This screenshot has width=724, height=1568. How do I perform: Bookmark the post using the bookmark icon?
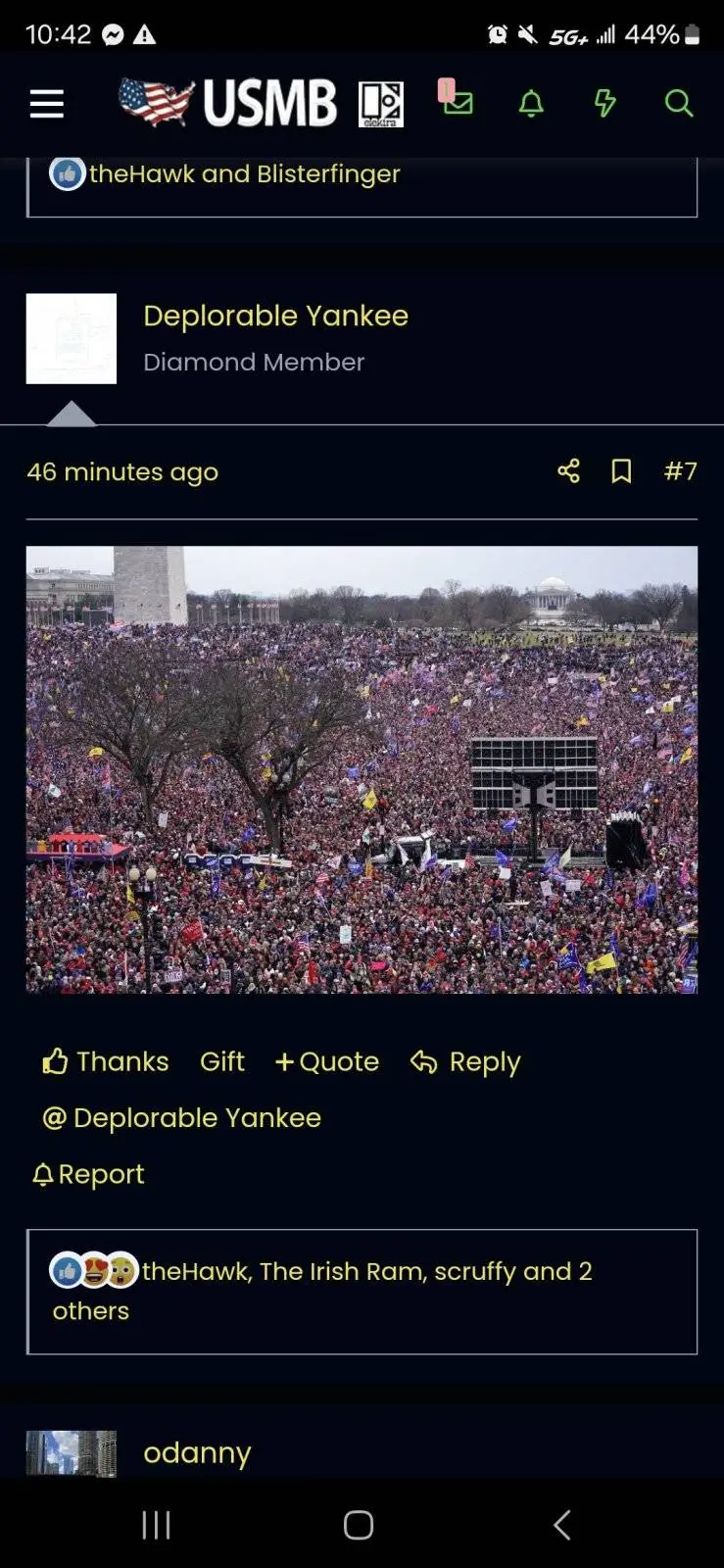(621, 471)
